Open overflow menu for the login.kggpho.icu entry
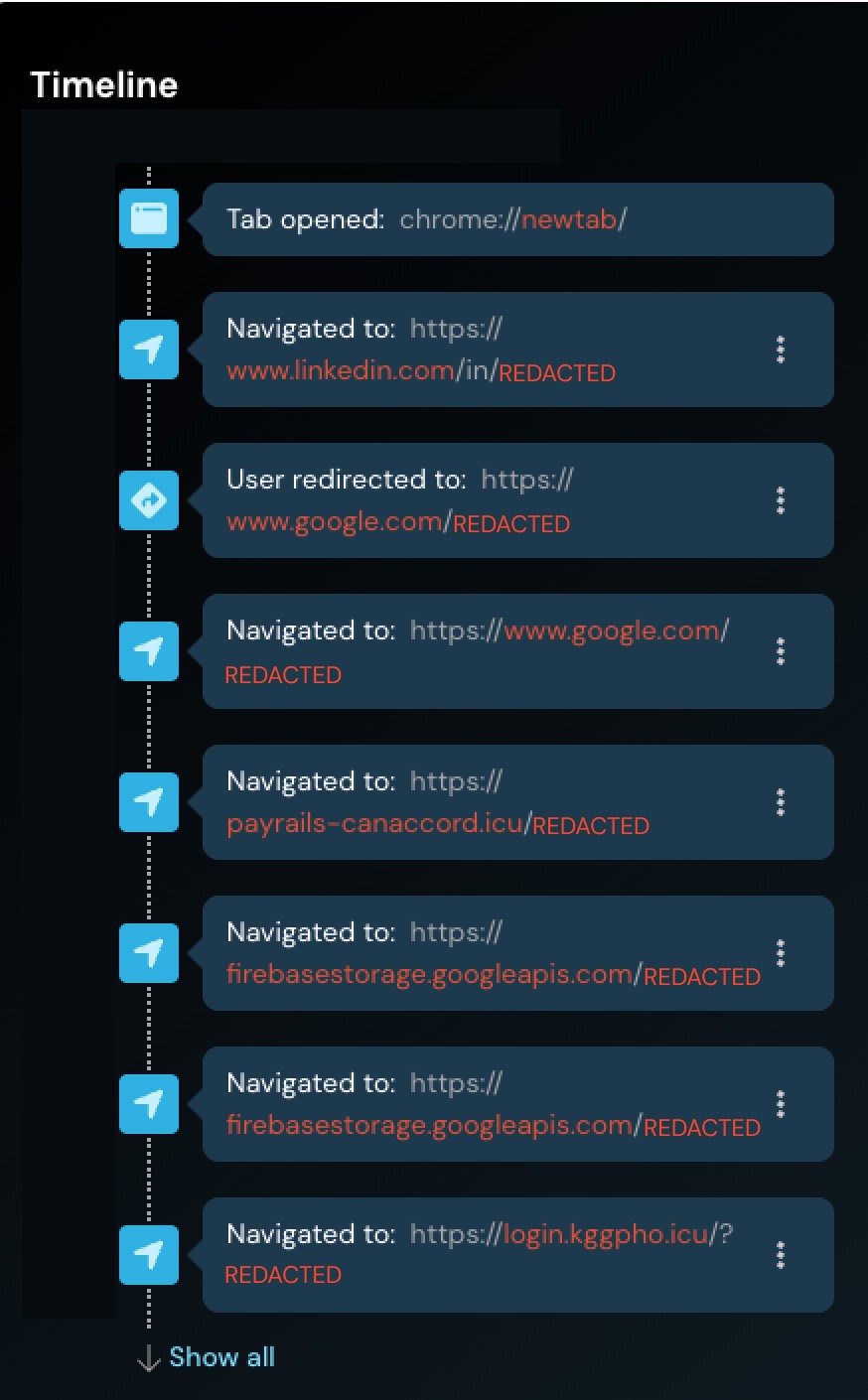This screenshot has height=1400, width=868. (x=781, y=1255)
